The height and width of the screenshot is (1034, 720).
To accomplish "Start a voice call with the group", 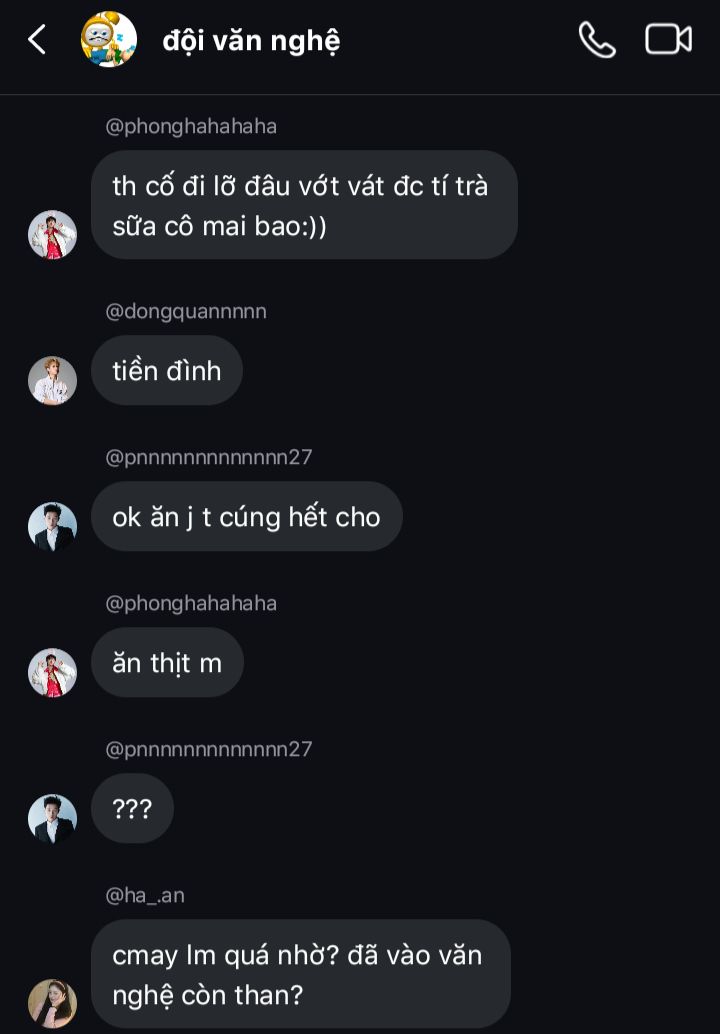I will pos(597,40).
